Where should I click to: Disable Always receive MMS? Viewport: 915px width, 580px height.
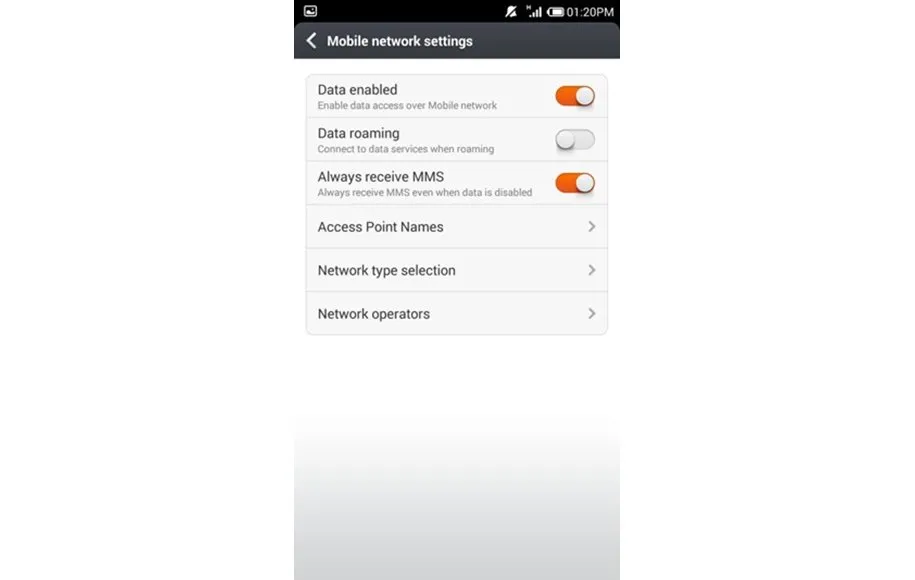tap(575, 183)
